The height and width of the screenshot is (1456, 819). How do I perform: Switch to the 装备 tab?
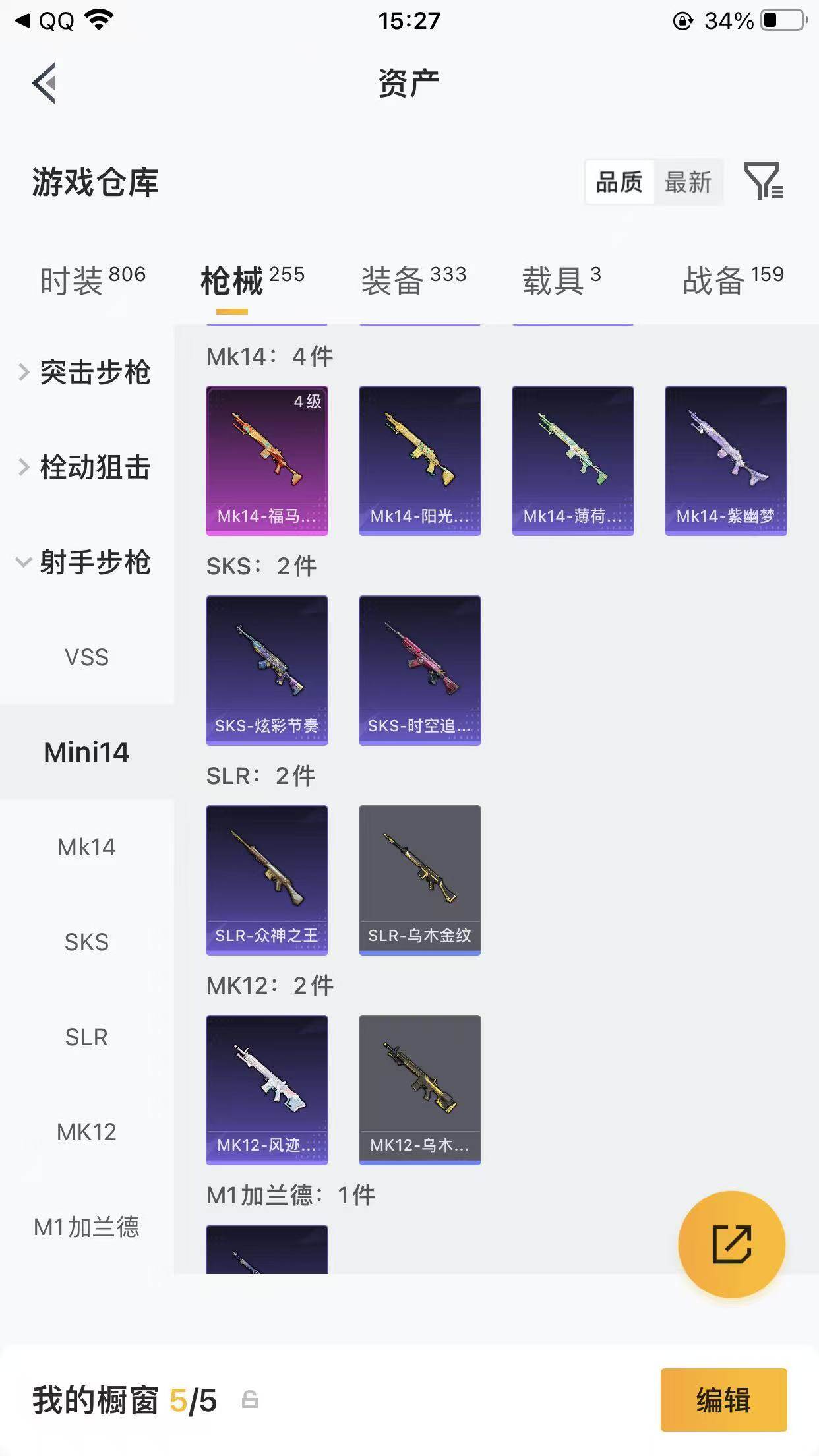tap(413, 281)
